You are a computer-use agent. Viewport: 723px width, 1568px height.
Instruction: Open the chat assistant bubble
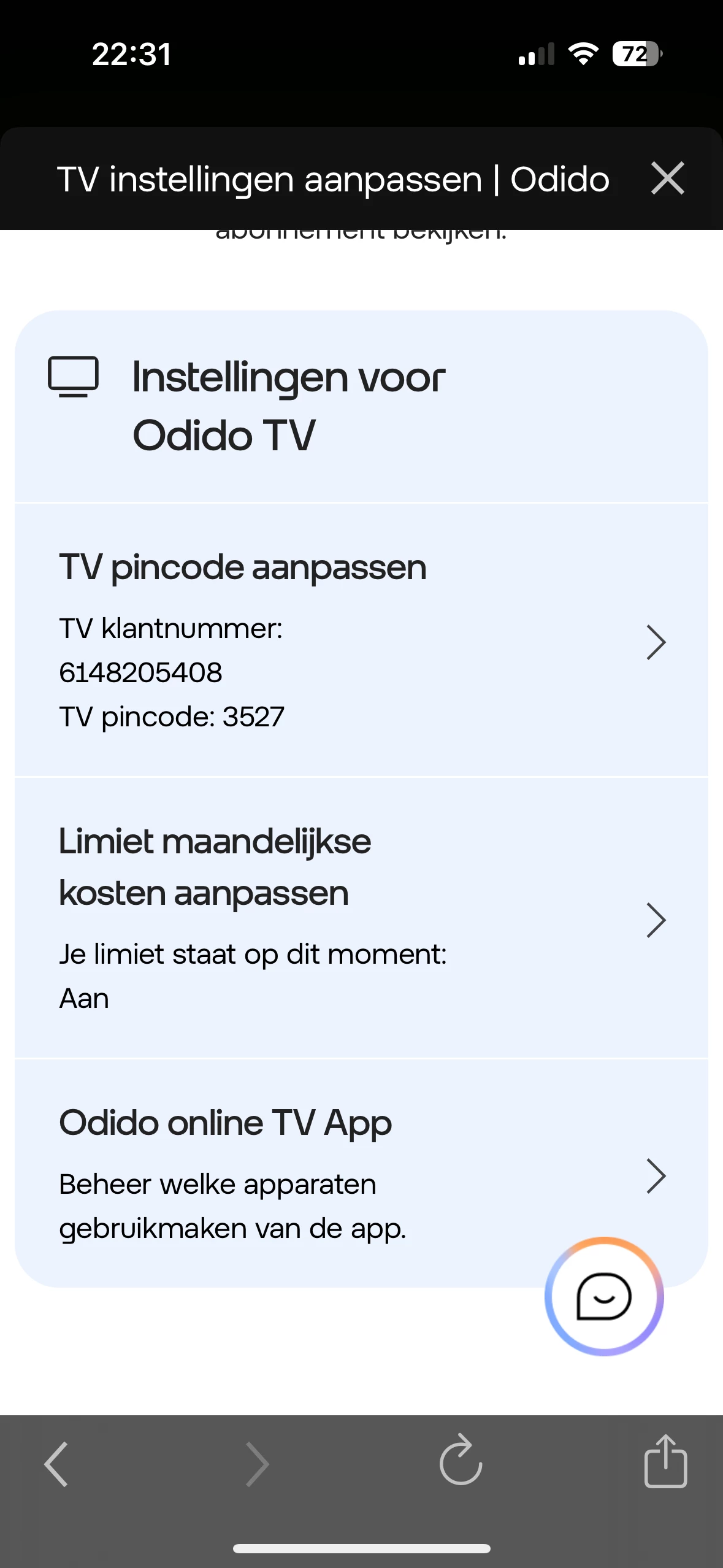(x=604, y=1296)
